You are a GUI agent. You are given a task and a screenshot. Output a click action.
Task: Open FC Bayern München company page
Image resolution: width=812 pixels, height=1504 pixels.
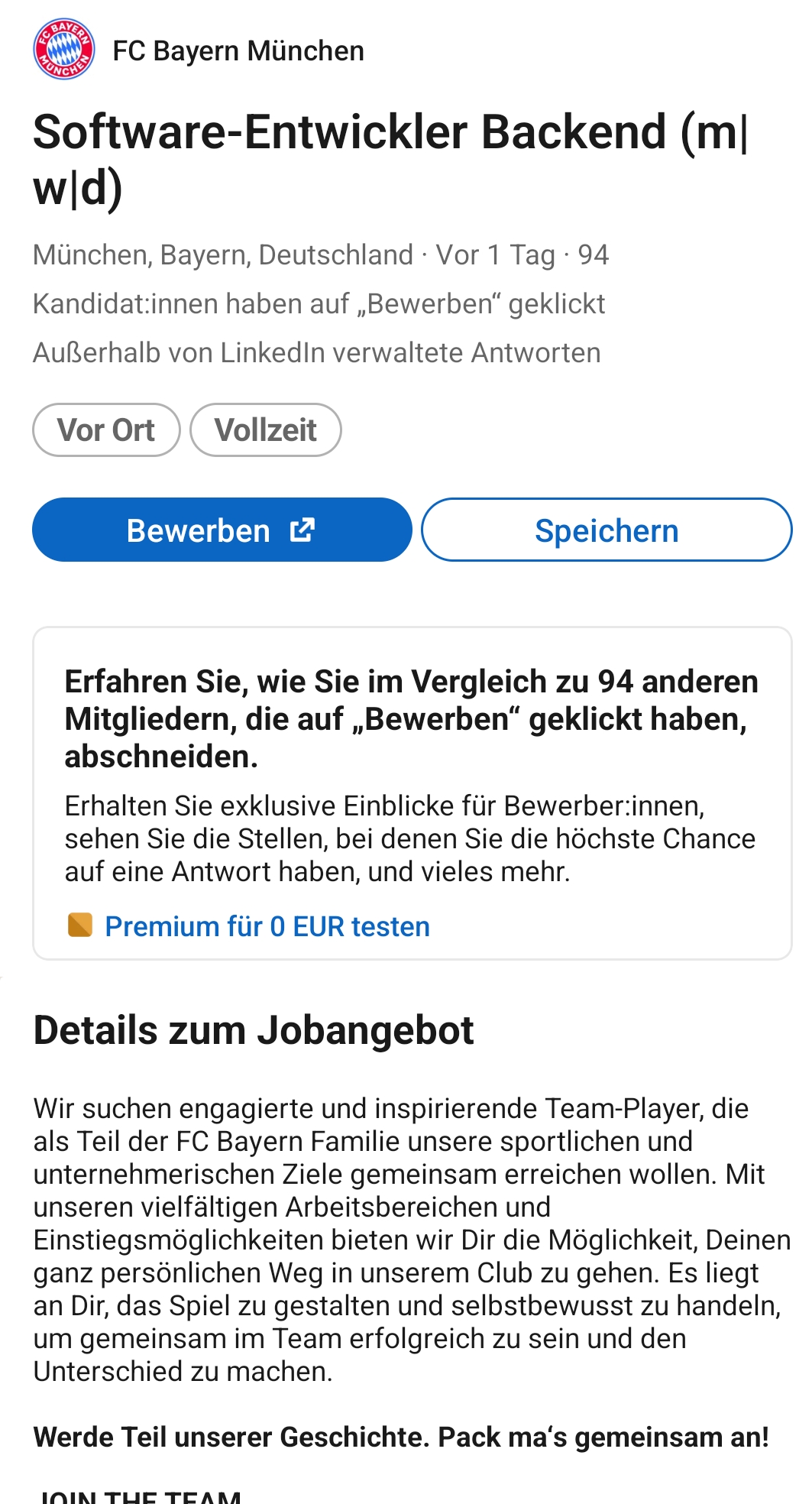tap(238, 50)
